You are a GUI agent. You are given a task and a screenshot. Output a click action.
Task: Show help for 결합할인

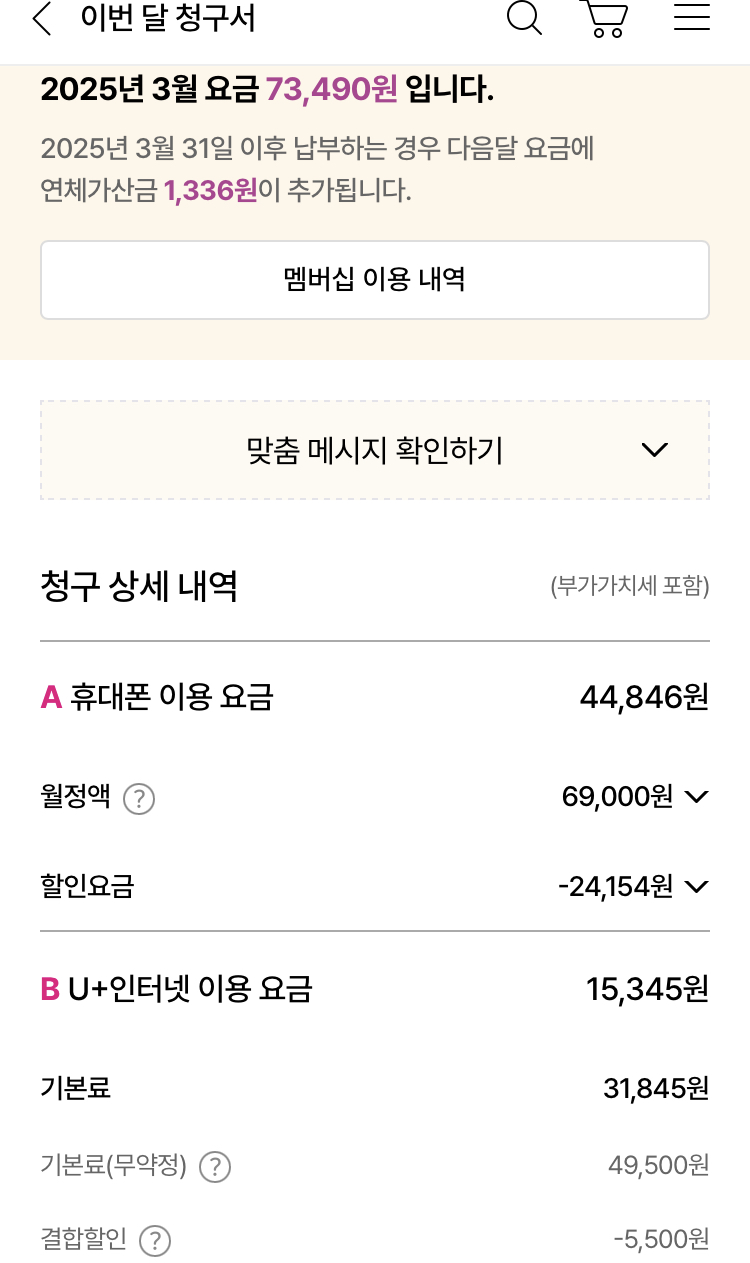click(154, 1241)
